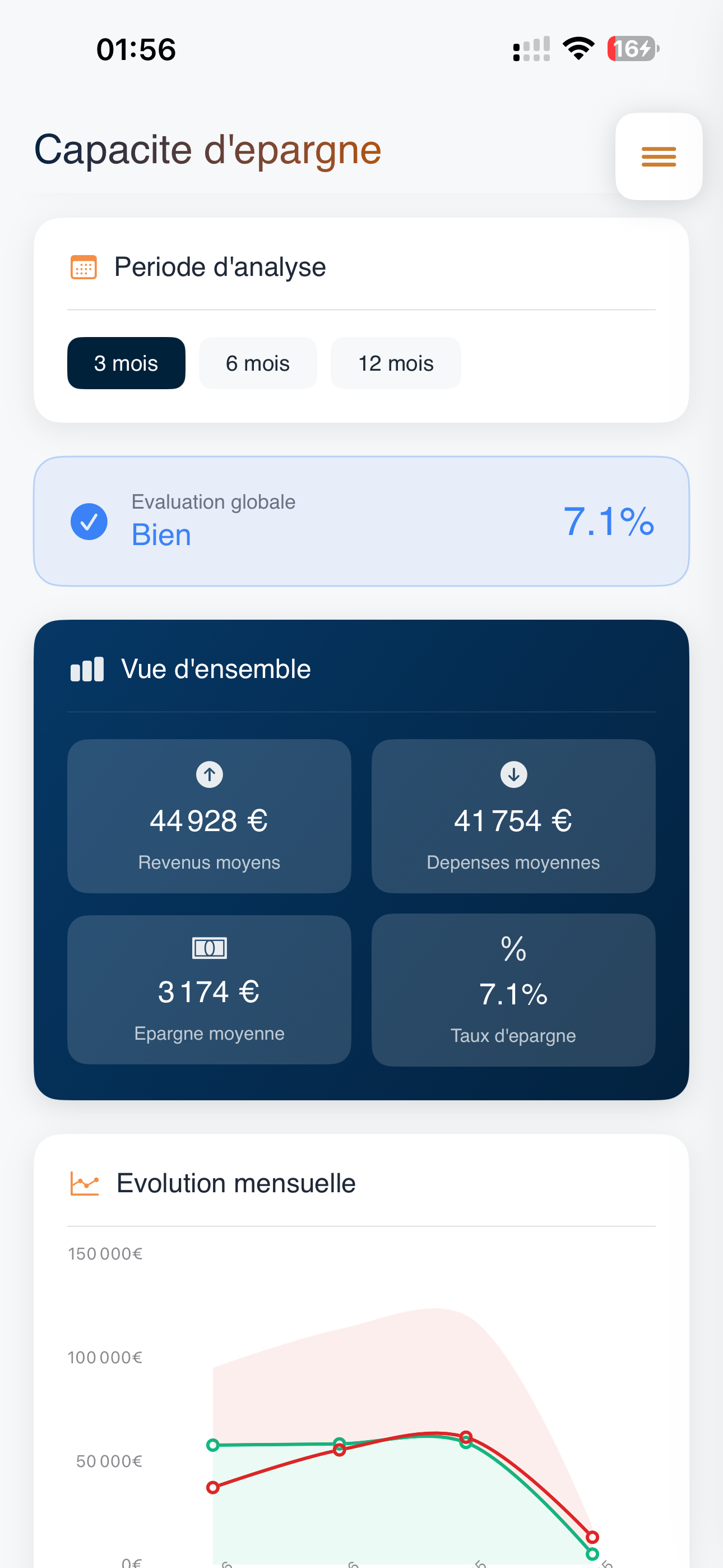Screen dimensions: 723x1568
Task: Click the downward arrow icon above Depenses moyennes
Action: tap(513, 774)
